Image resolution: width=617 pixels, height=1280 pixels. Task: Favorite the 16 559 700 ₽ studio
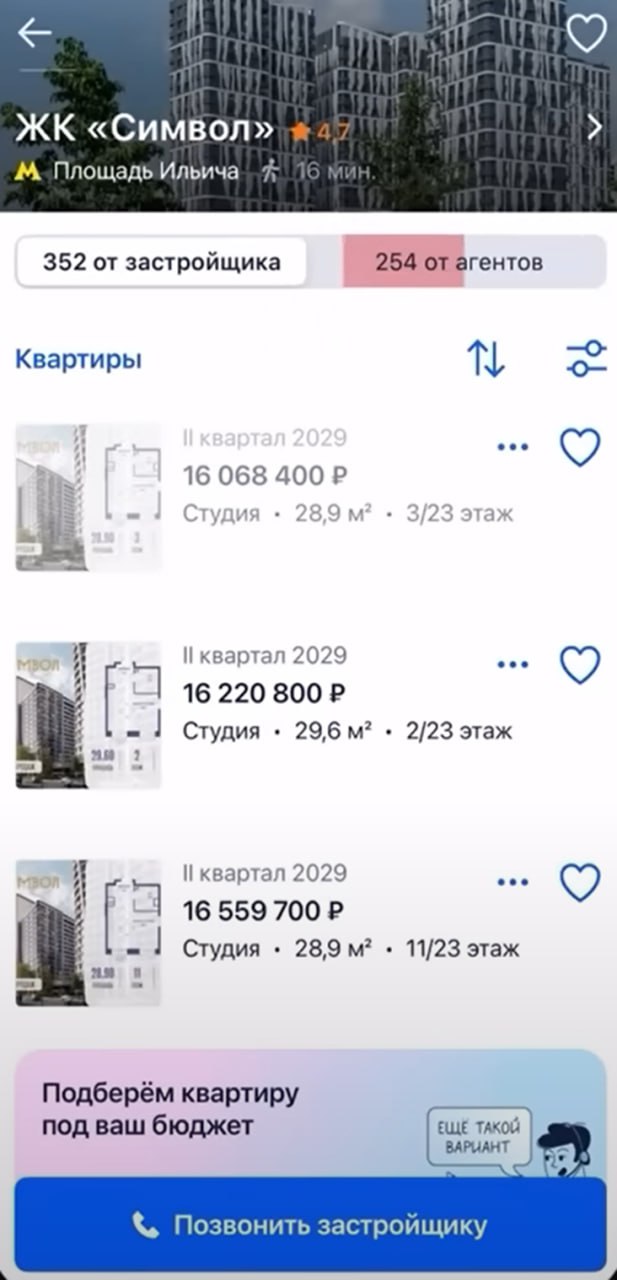580,883
